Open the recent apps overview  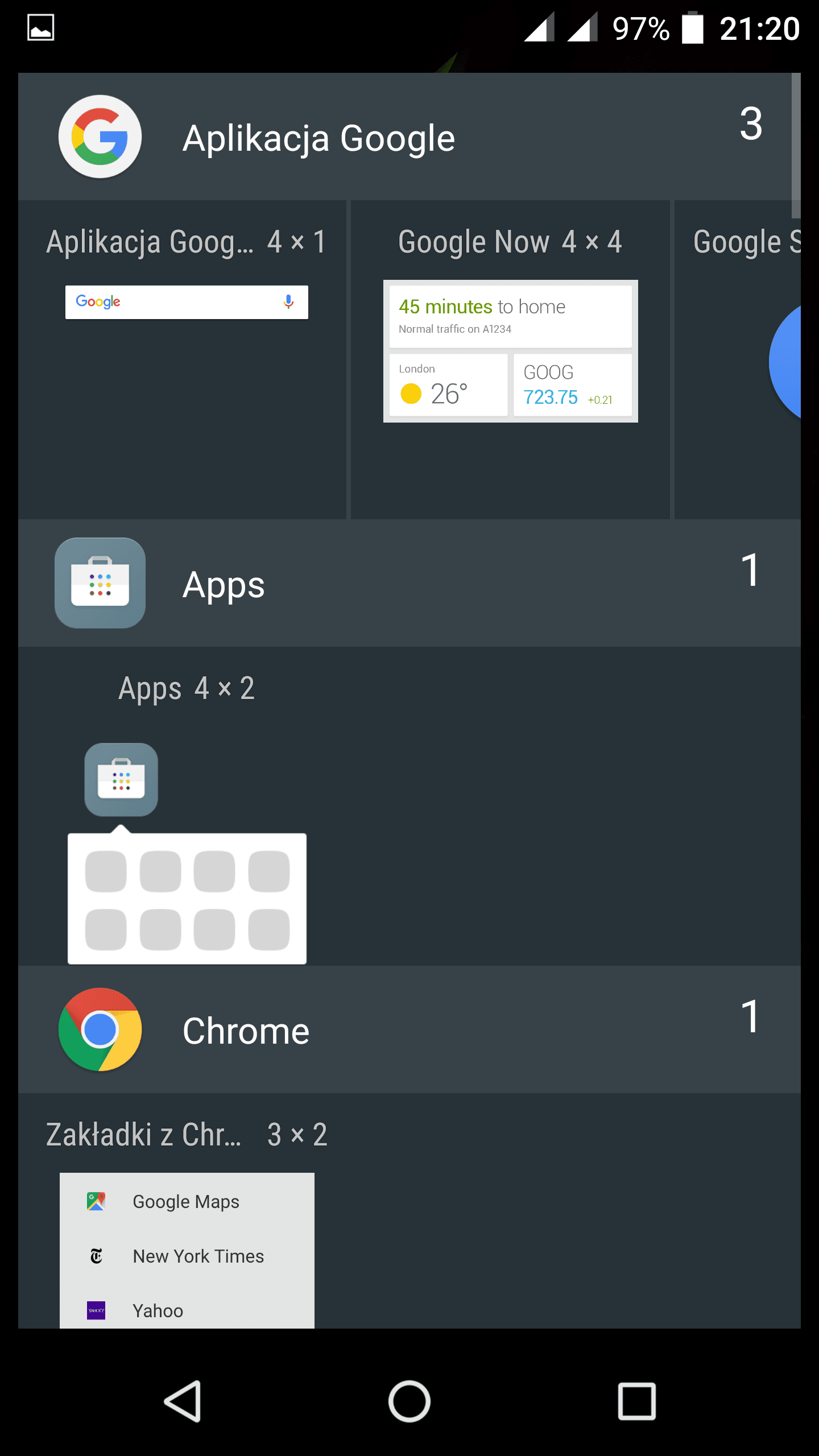(x=636, y=1401)
